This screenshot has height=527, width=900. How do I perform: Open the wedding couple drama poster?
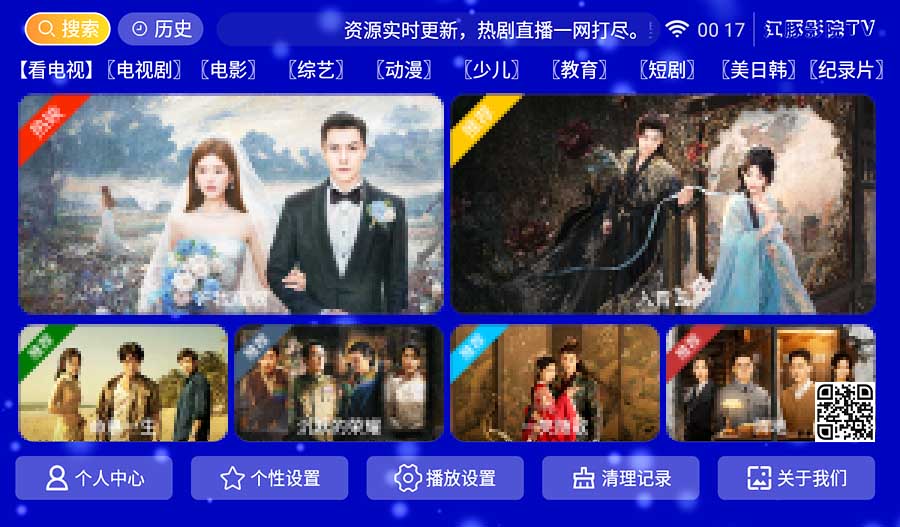(231, 204)
